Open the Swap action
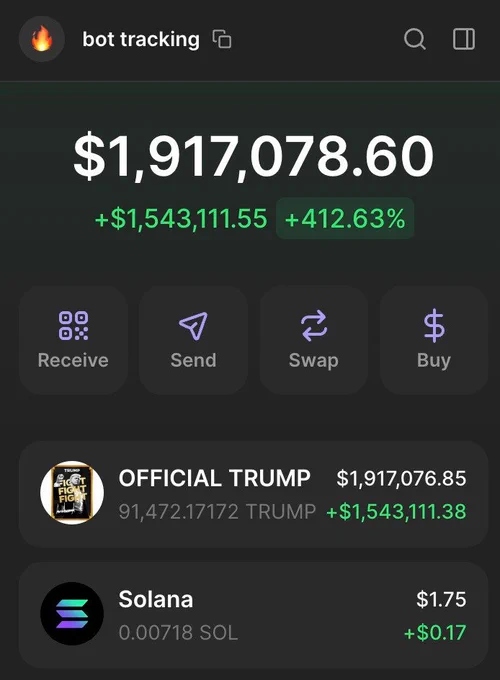 coord(314,340)
